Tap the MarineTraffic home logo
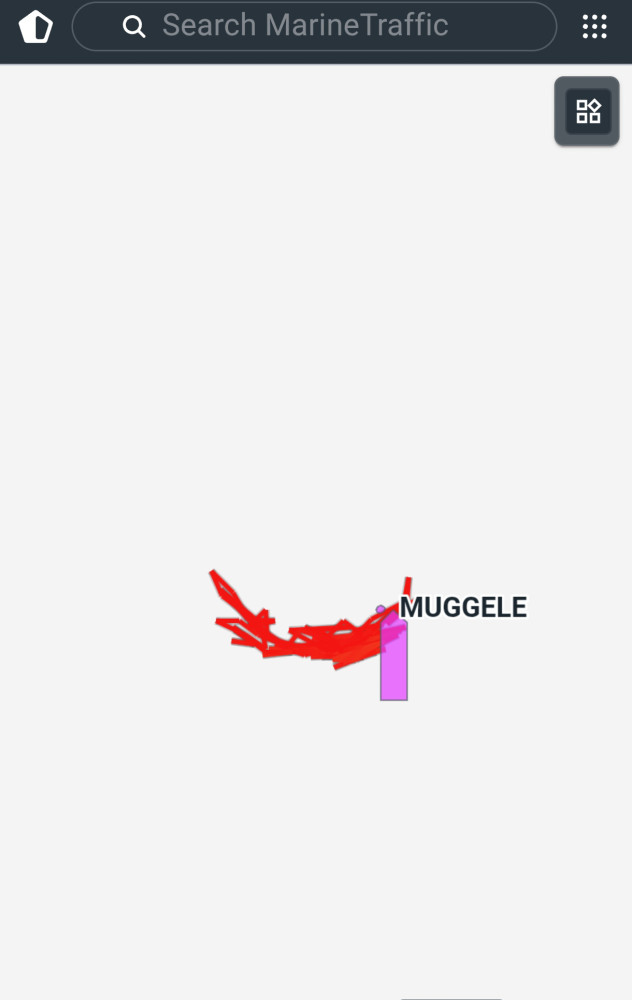 coord(36,27)
